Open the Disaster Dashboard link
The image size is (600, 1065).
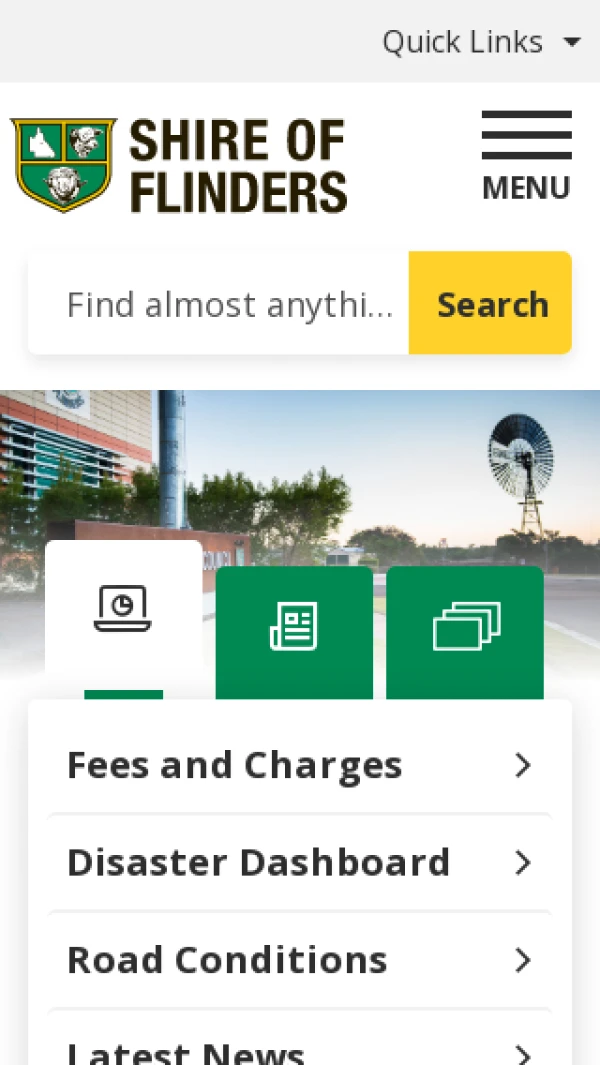click(x=300, y=863)
